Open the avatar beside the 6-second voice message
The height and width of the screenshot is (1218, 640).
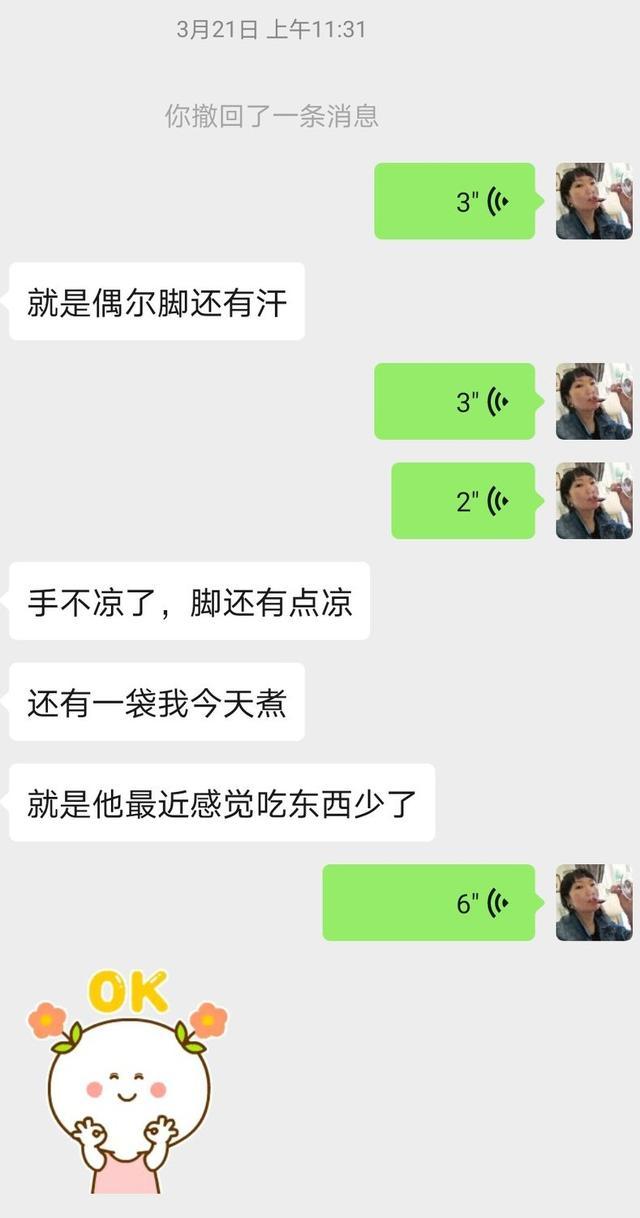point(594,902)
